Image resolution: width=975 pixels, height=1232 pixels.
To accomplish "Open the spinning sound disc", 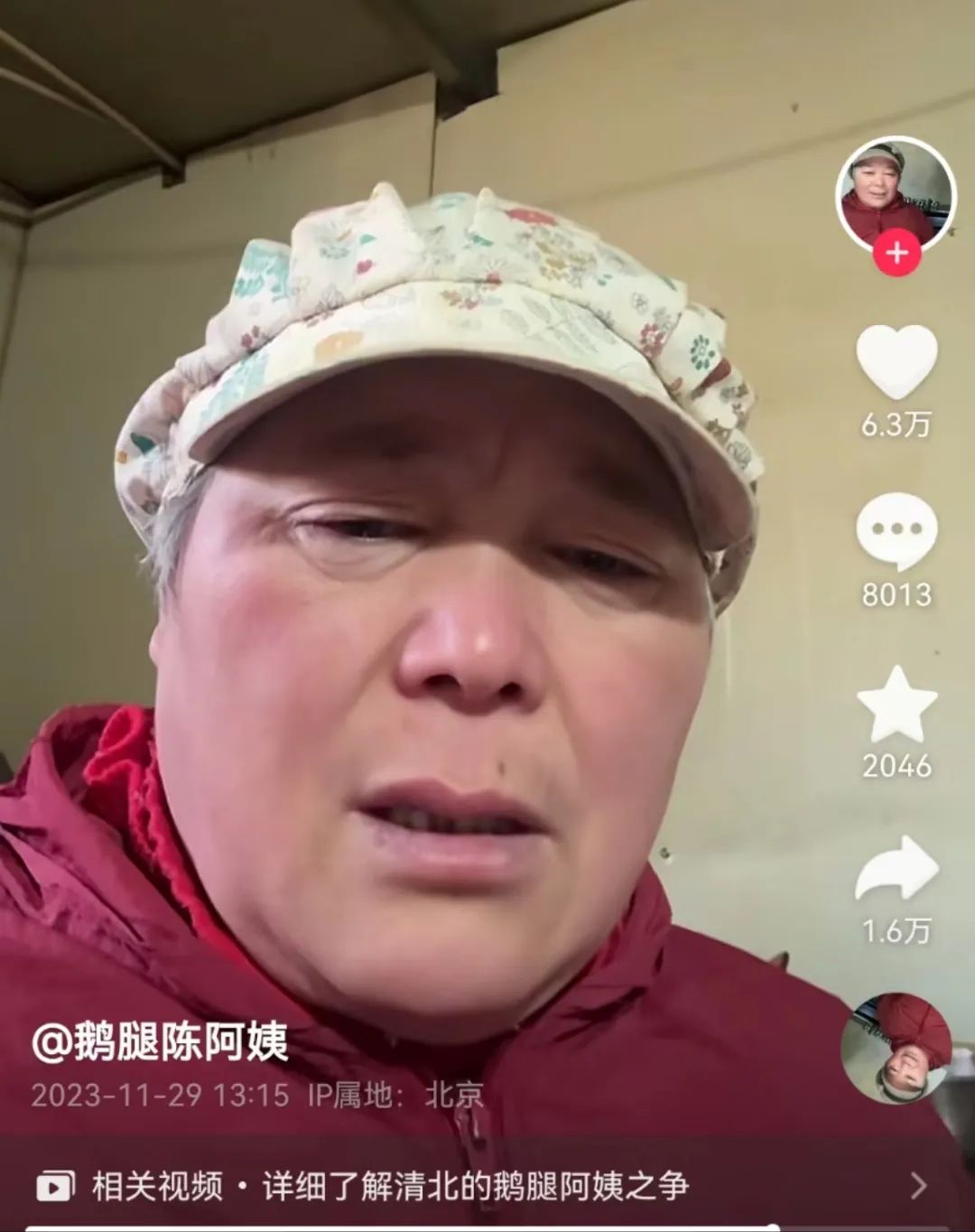I will (x=896, y=1048).
